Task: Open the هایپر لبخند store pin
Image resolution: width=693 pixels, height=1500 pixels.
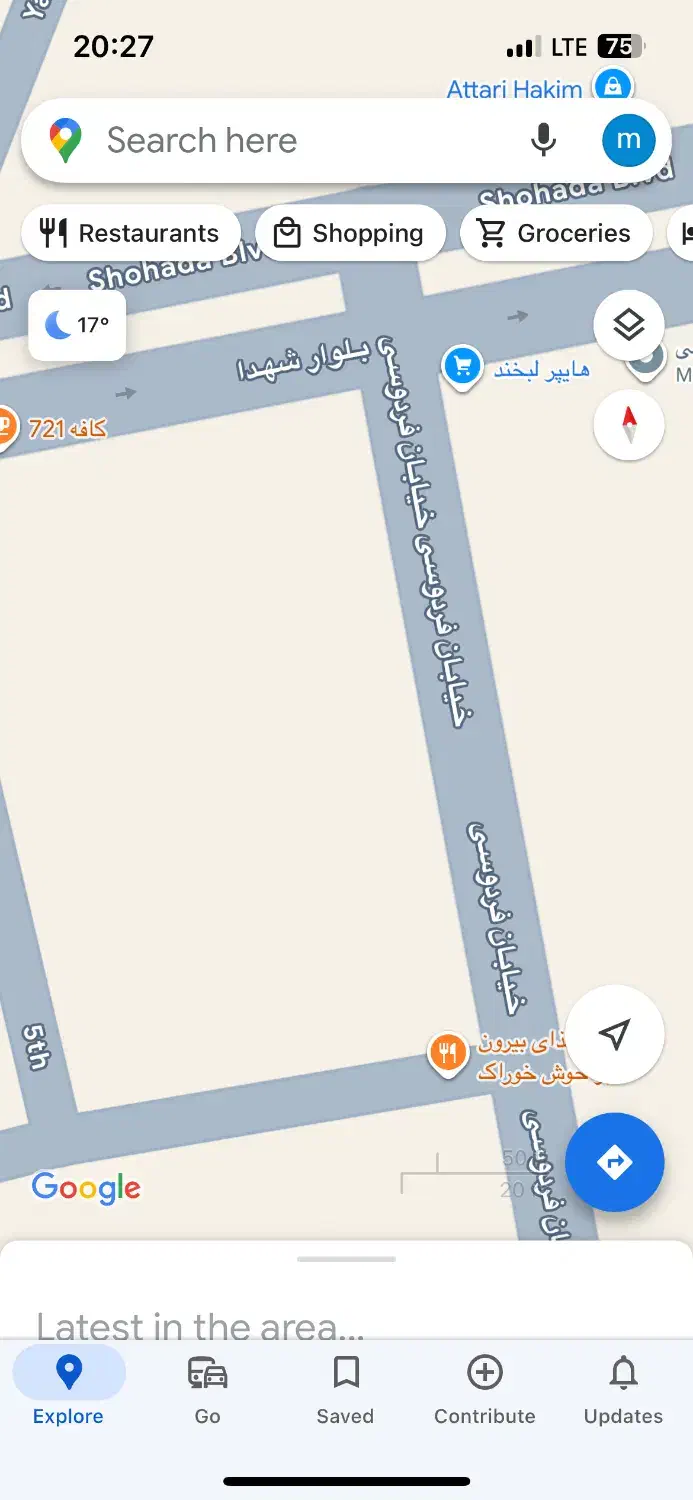Action: pyautogui.click(x=462, y=367)
